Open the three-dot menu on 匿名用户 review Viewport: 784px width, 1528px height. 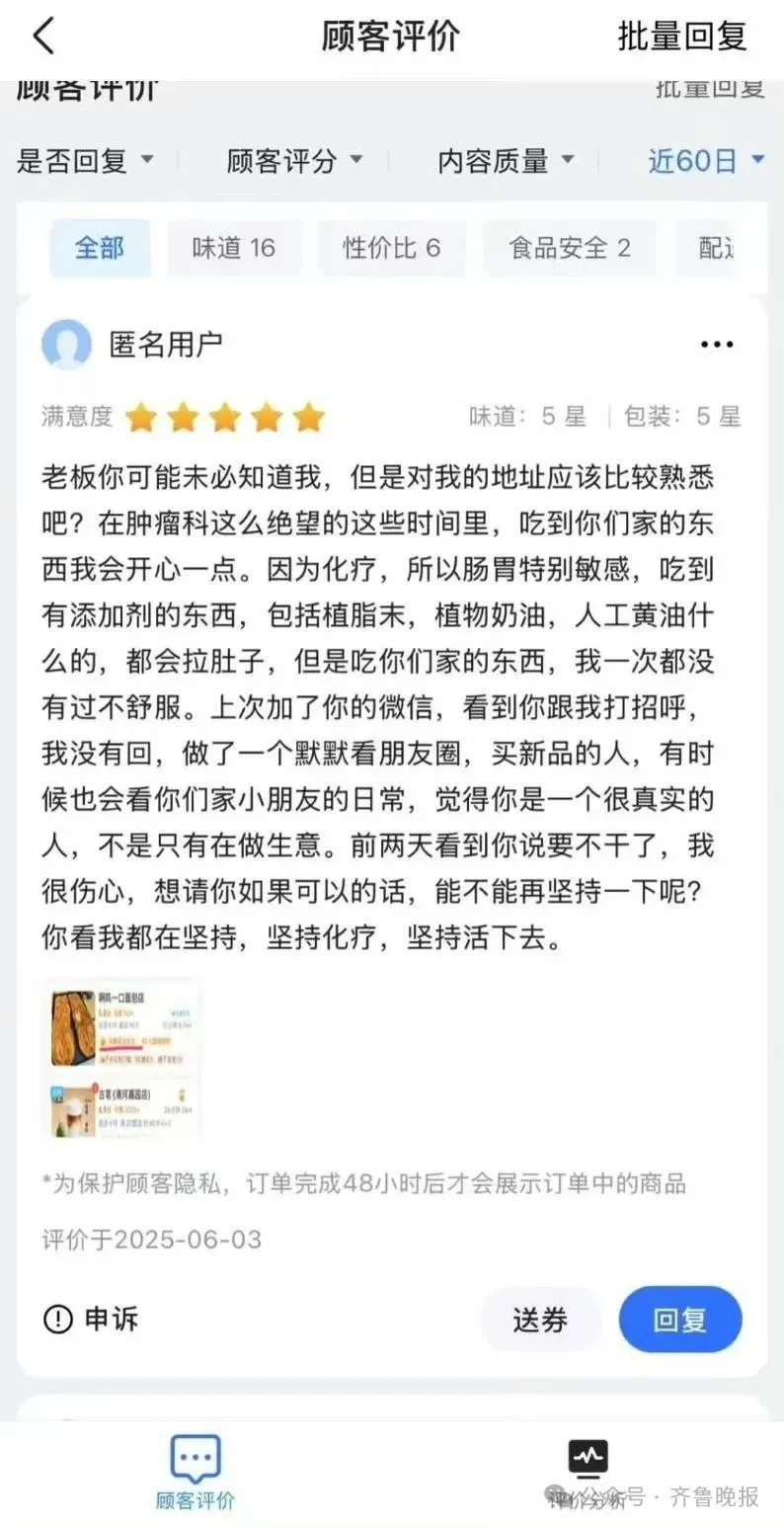coord(717,344)
